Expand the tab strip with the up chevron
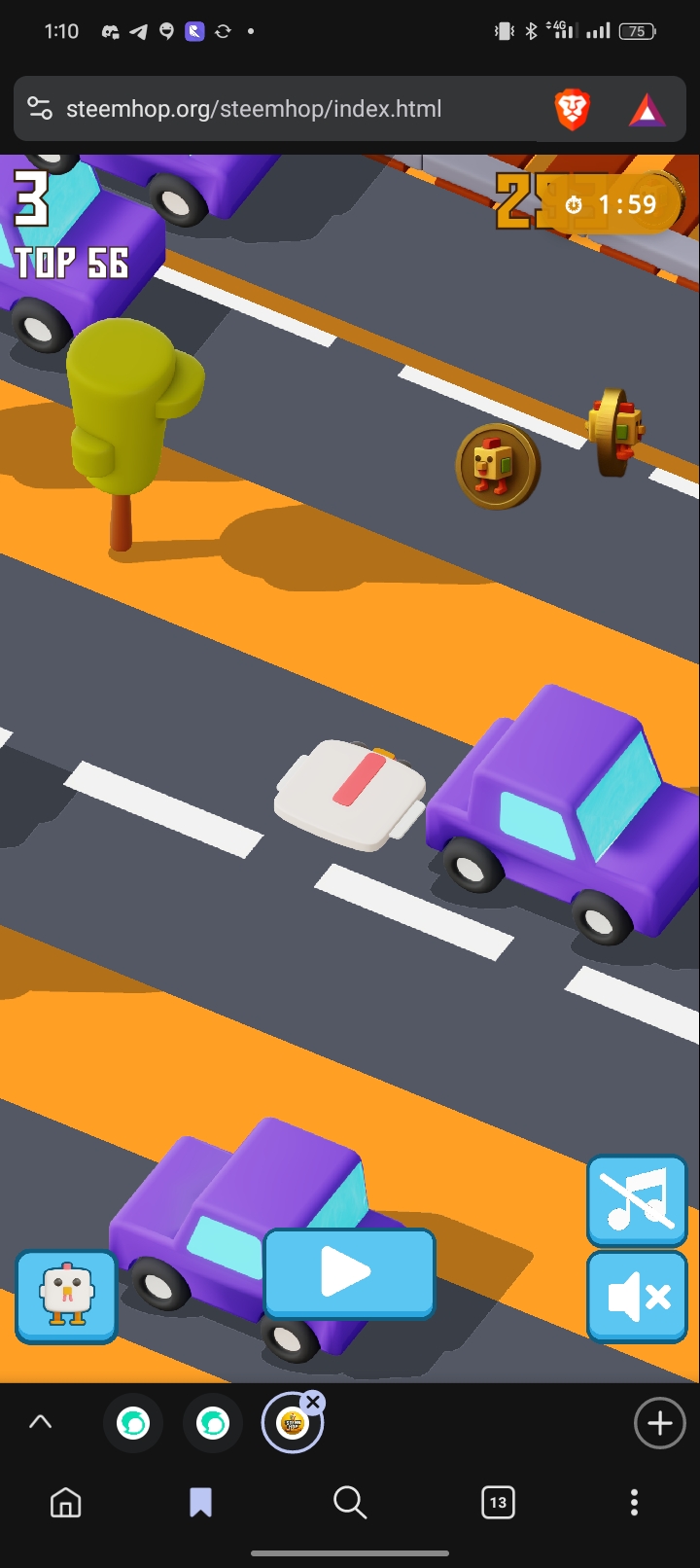700x1568 pixels. point(40,1422)
